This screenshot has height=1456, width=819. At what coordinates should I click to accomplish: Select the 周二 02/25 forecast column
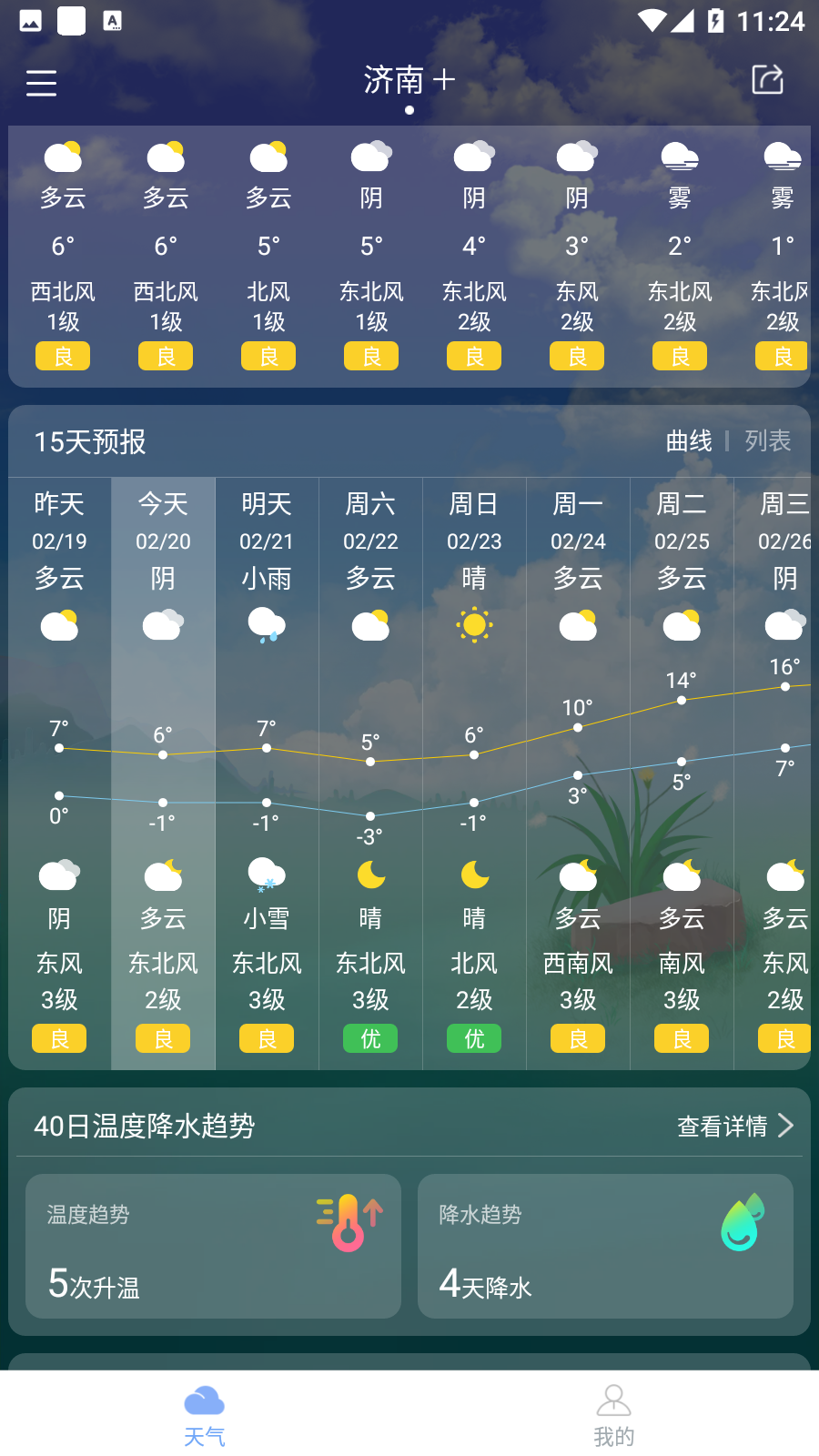[x=682, y=773]
